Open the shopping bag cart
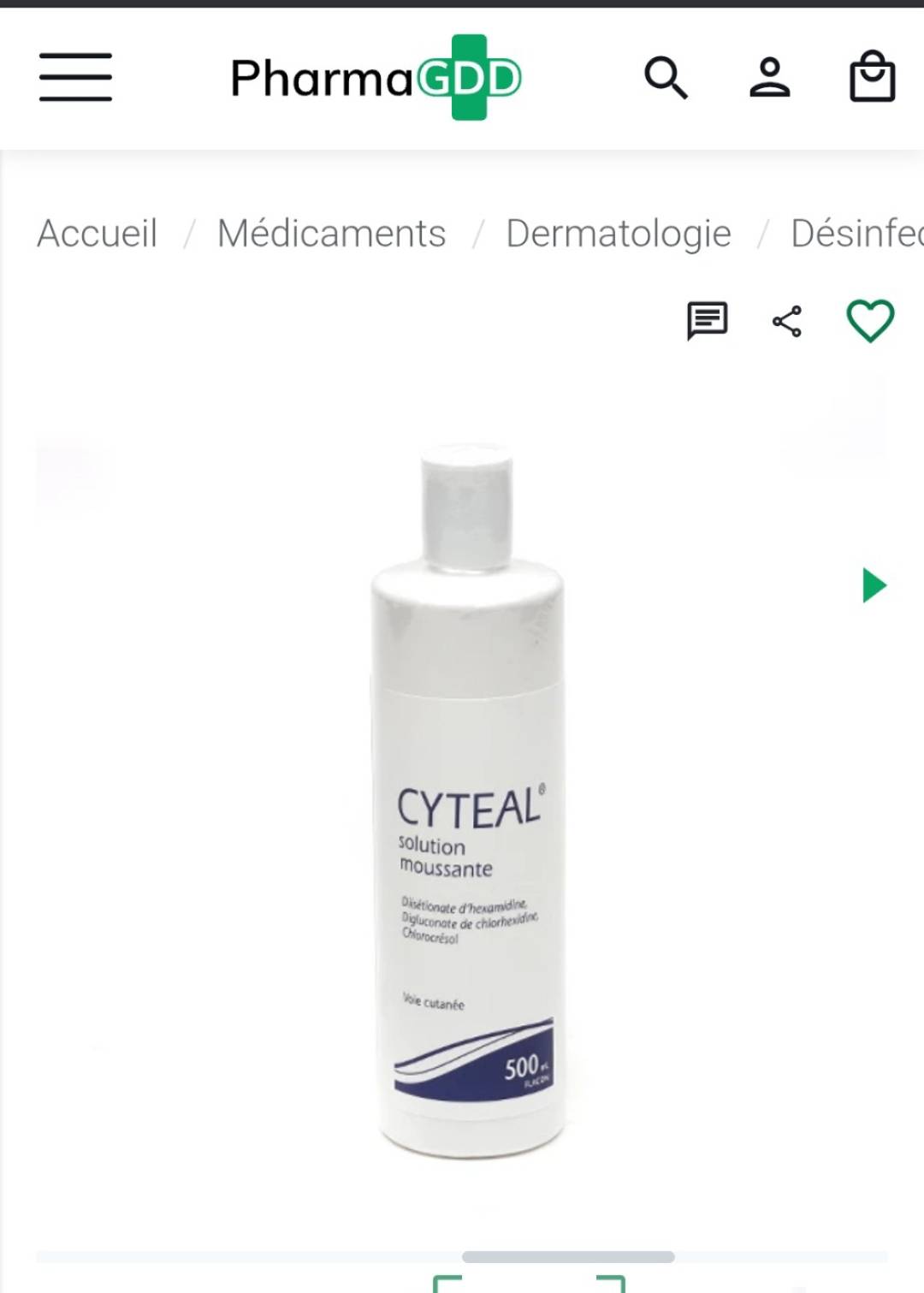The width and height of the screenshot is (924, 1293). 871,77
